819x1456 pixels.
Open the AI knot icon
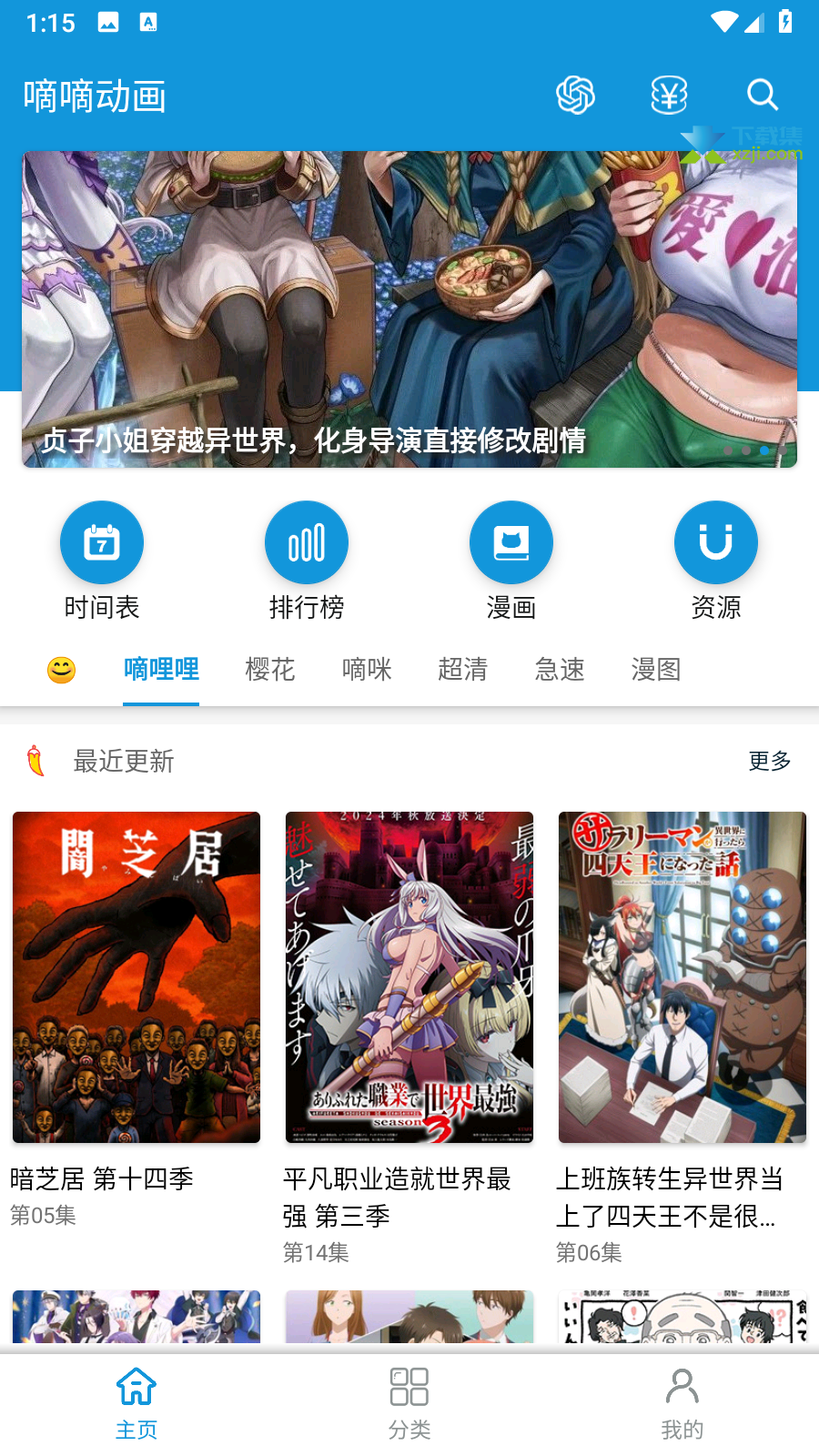[x=575, y=95]
